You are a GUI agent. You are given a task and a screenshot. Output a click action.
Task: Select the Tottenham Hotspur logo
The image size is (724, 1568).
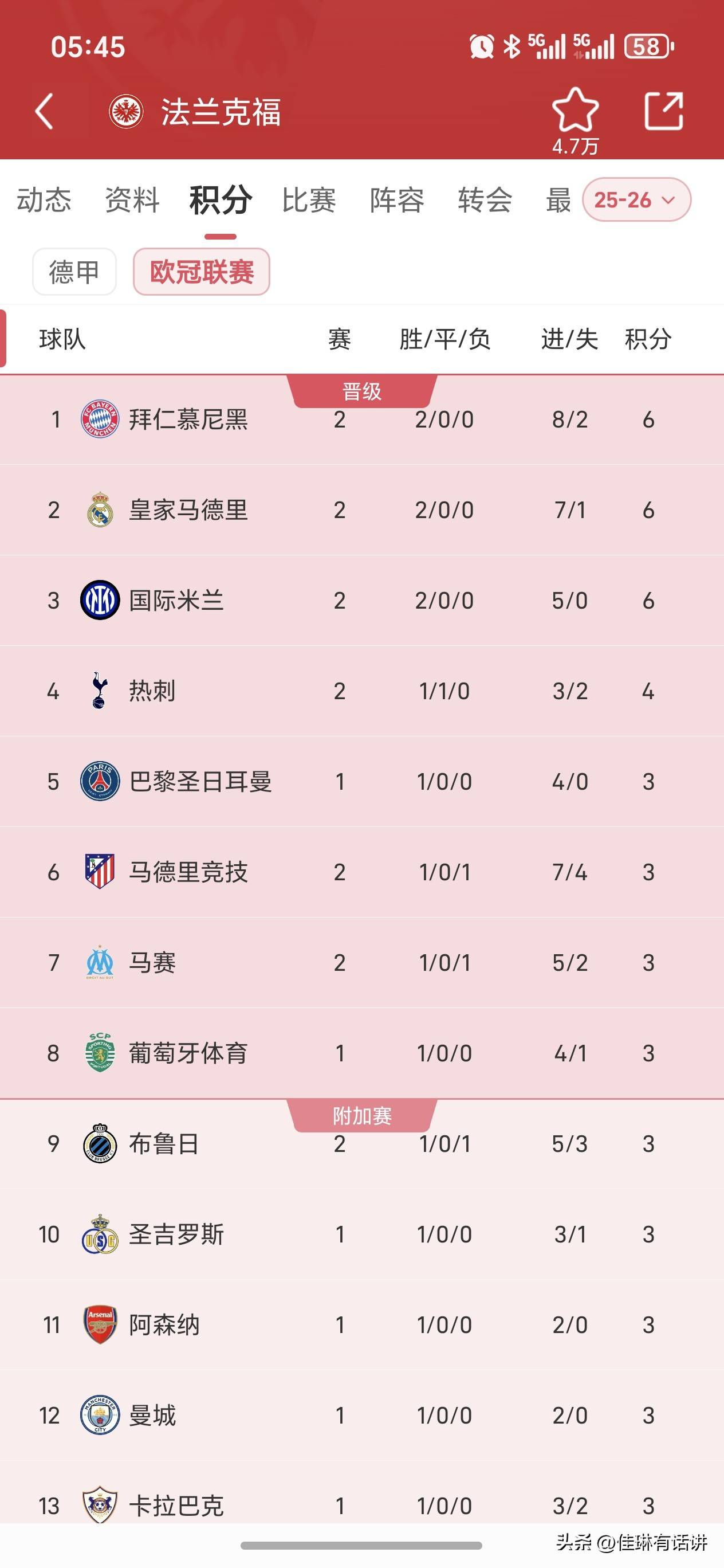click(x=99, y=691)
